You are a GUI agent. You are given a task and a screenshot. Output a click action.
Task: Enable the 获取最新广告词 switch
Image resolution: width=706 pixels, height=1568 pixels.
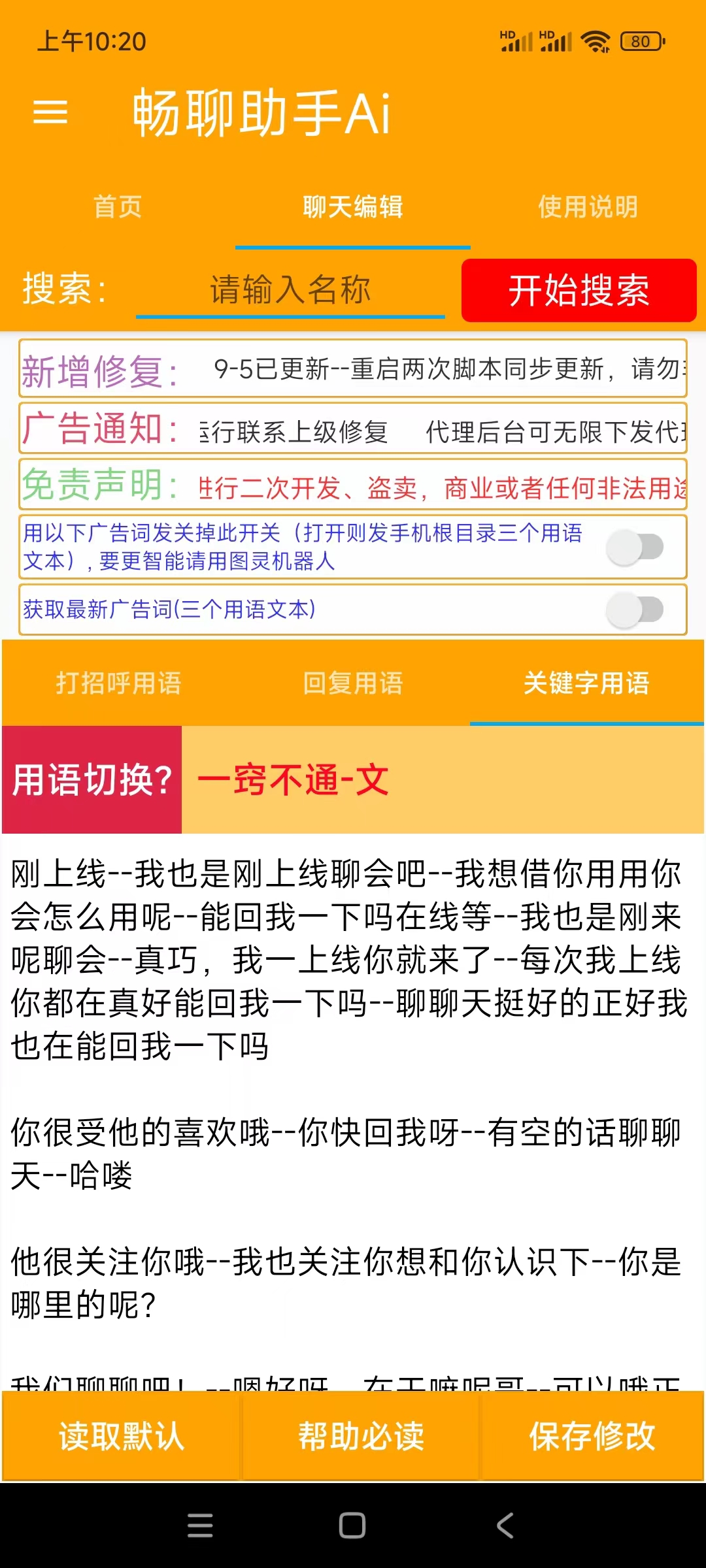coord(635,610)
